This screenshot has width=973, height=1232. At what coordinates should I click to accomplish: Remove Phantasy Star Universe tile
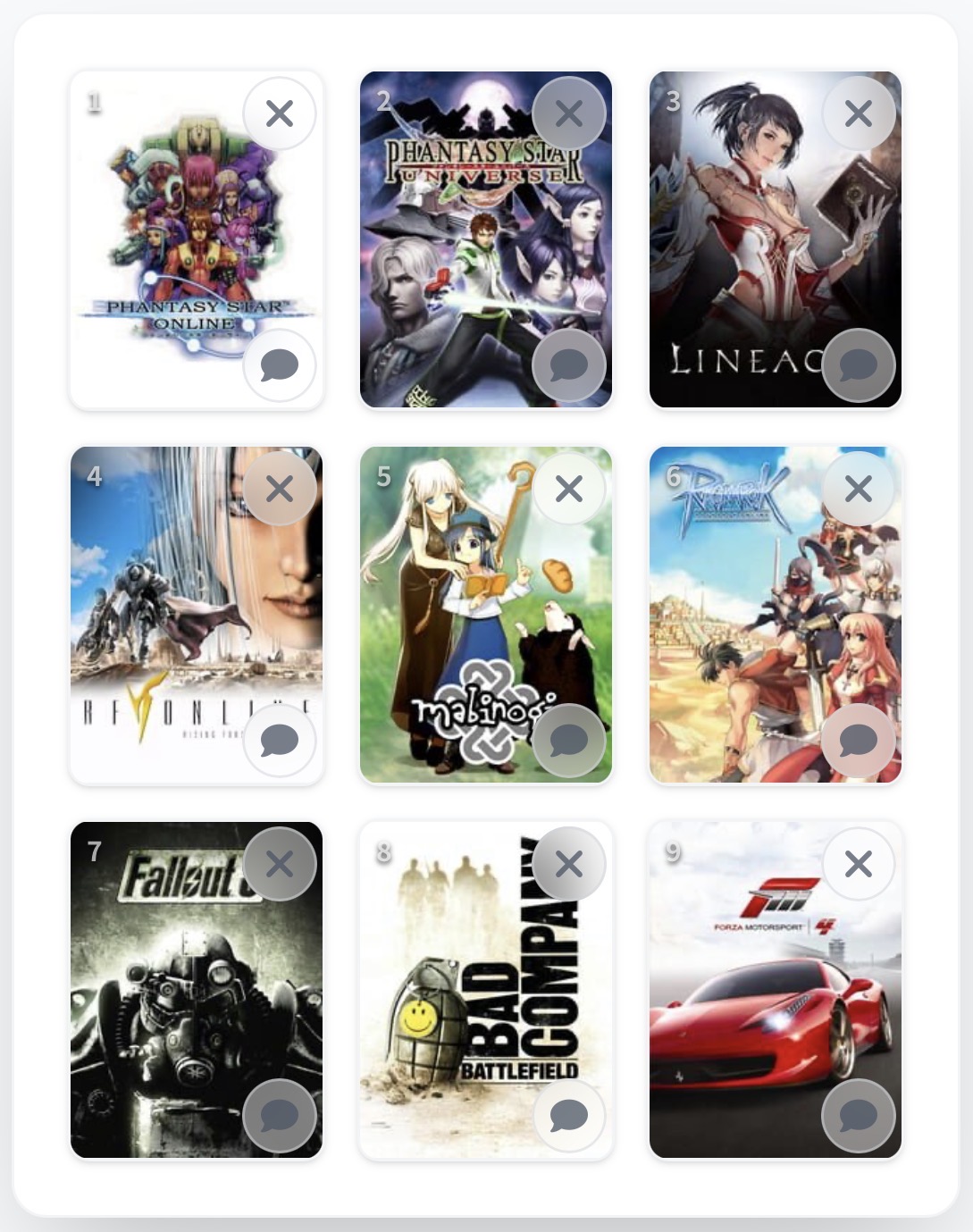(569, 113)
